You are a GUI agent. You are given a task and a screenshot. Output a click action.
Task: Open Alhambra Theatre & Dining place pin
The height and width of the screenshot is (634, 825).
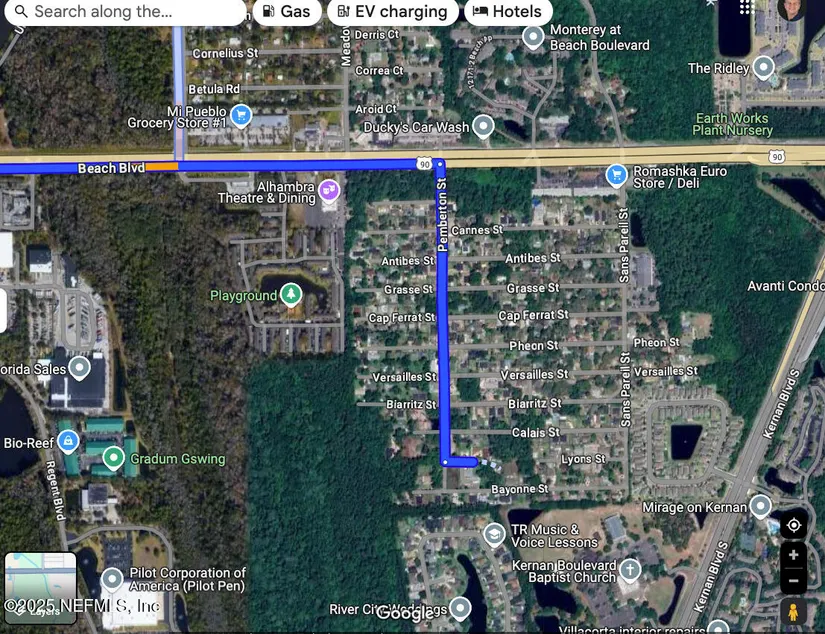point(328,189)
